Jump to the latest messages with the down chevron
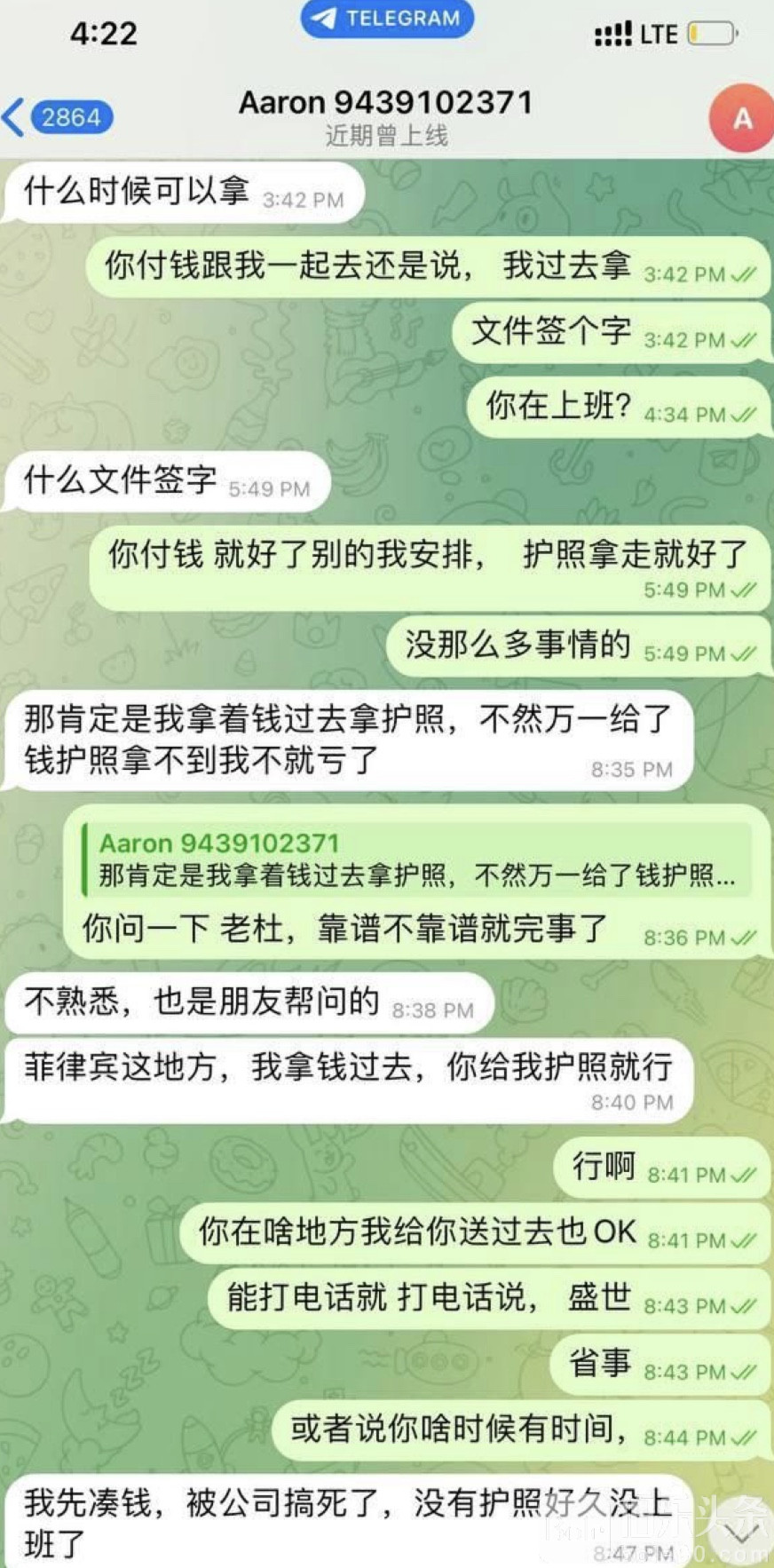This screenshot has width=774, height=1568. tap(740, 1533)
